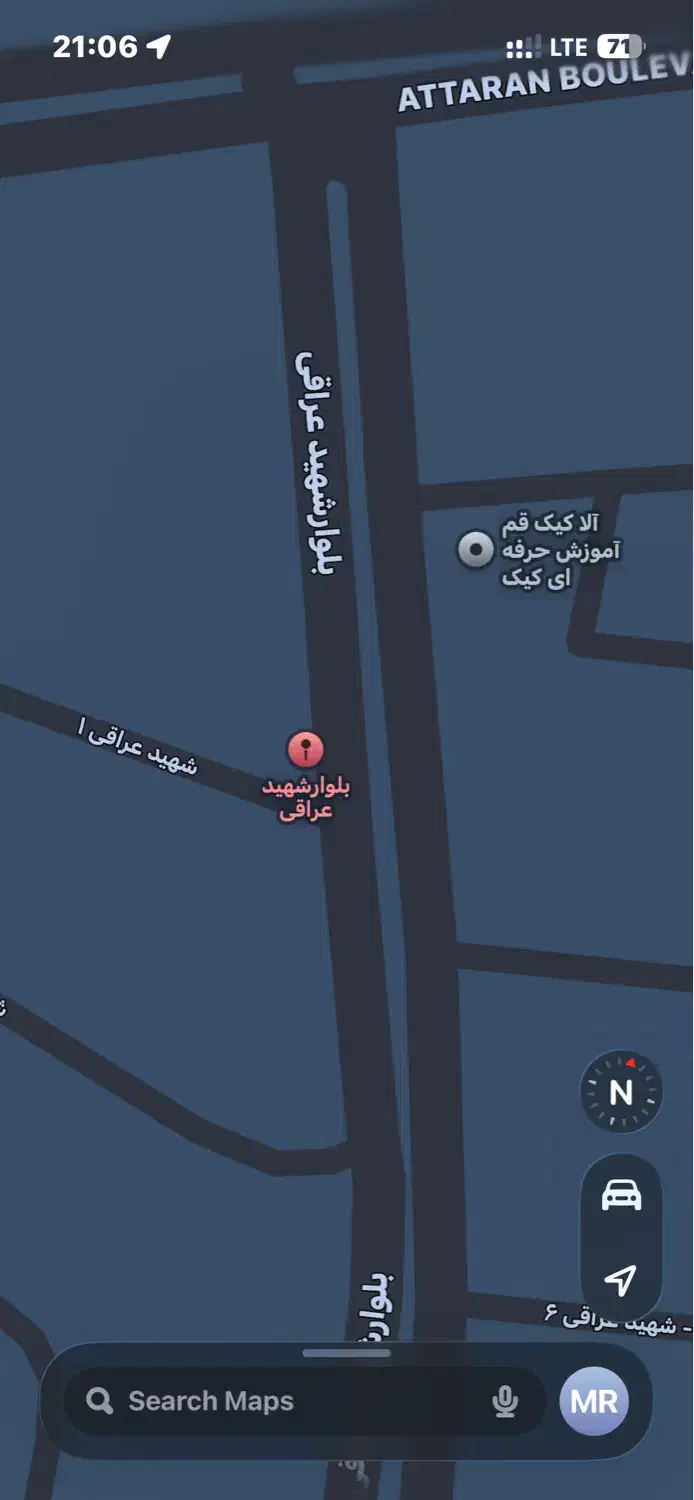The width and height of the screenshot is (694, 1500).
Task: Start voice search with the microphone
Action: click(505, 1402)
